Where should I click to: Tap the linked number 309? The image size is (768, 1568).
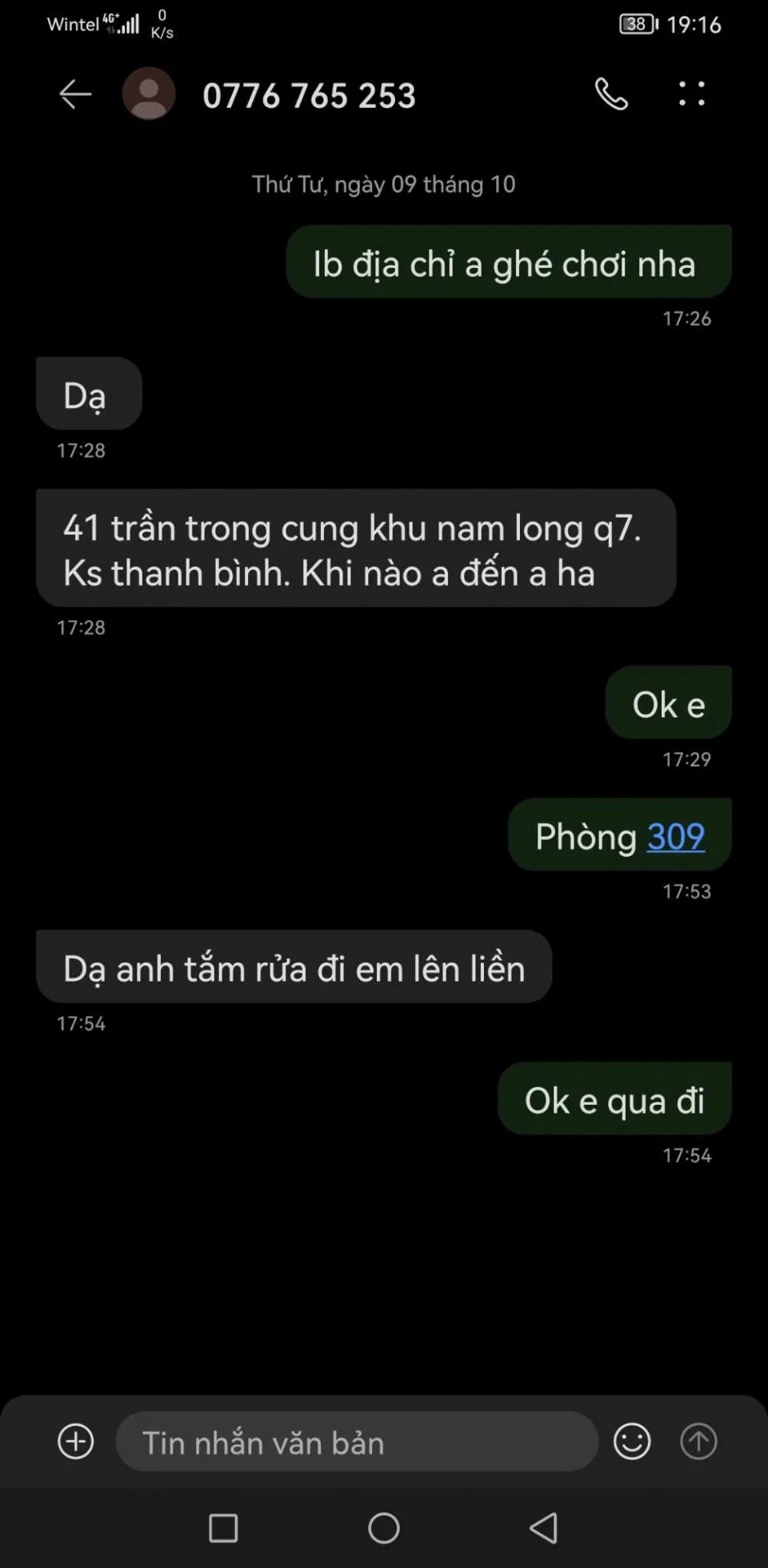[x=675, y=837]
